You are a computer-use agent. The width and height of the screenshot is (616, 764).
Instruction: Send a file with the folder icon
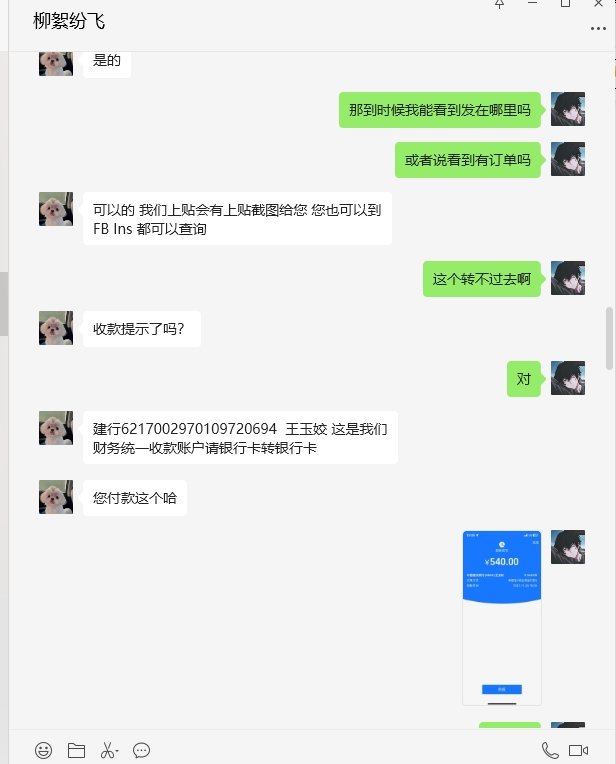(x=76, y=750)
